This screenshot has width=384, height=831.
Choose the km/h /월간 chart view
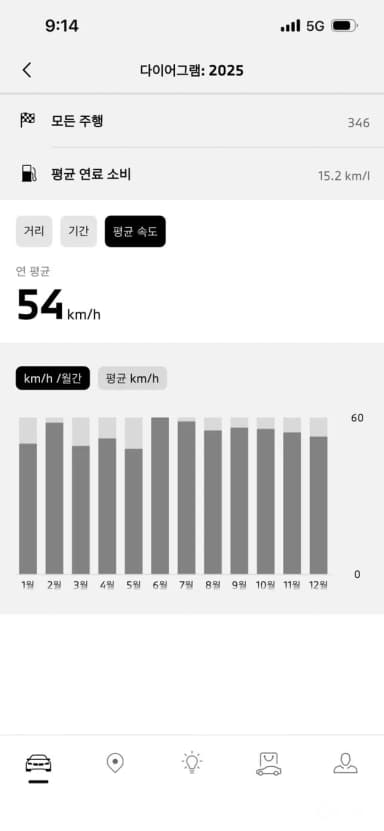[52, 378]
